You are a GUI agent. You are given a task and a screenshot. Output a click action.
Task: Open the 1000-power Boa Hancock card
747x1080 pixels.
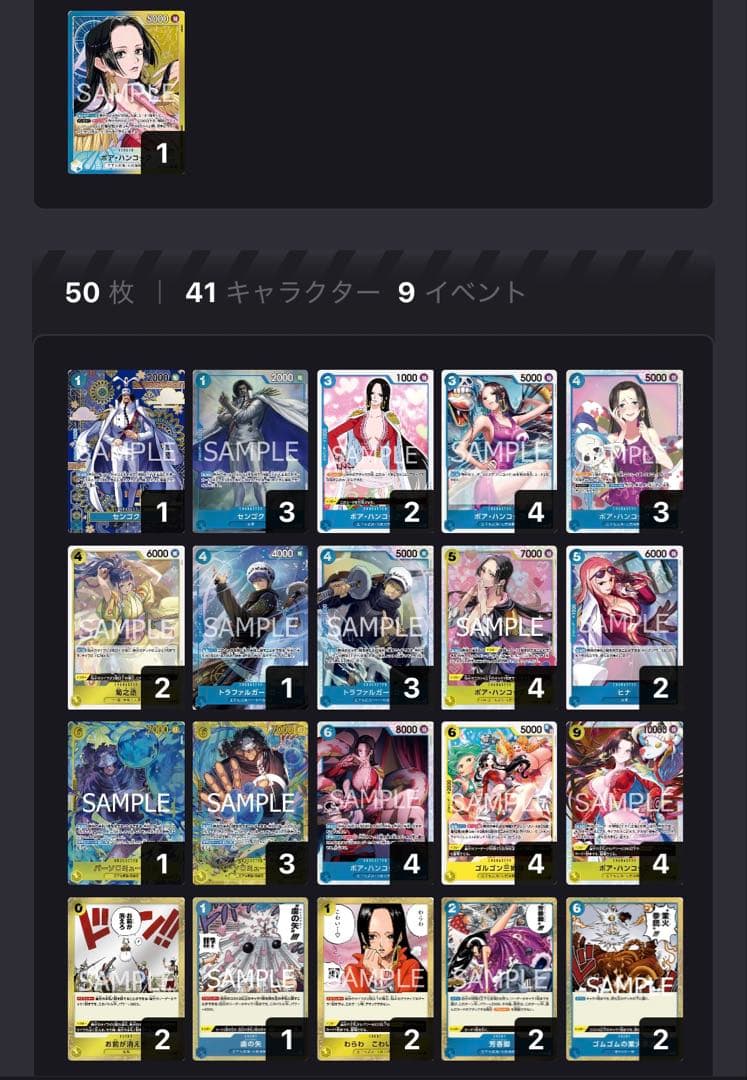pos(375,440)
